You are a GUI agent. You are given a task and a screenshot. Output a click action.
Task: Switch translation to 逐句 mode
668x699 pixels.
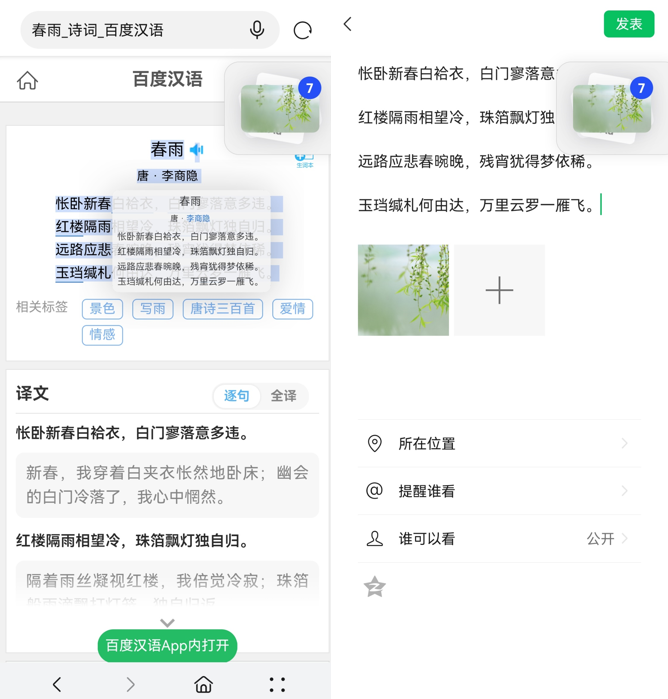click(x=237, y=396)
